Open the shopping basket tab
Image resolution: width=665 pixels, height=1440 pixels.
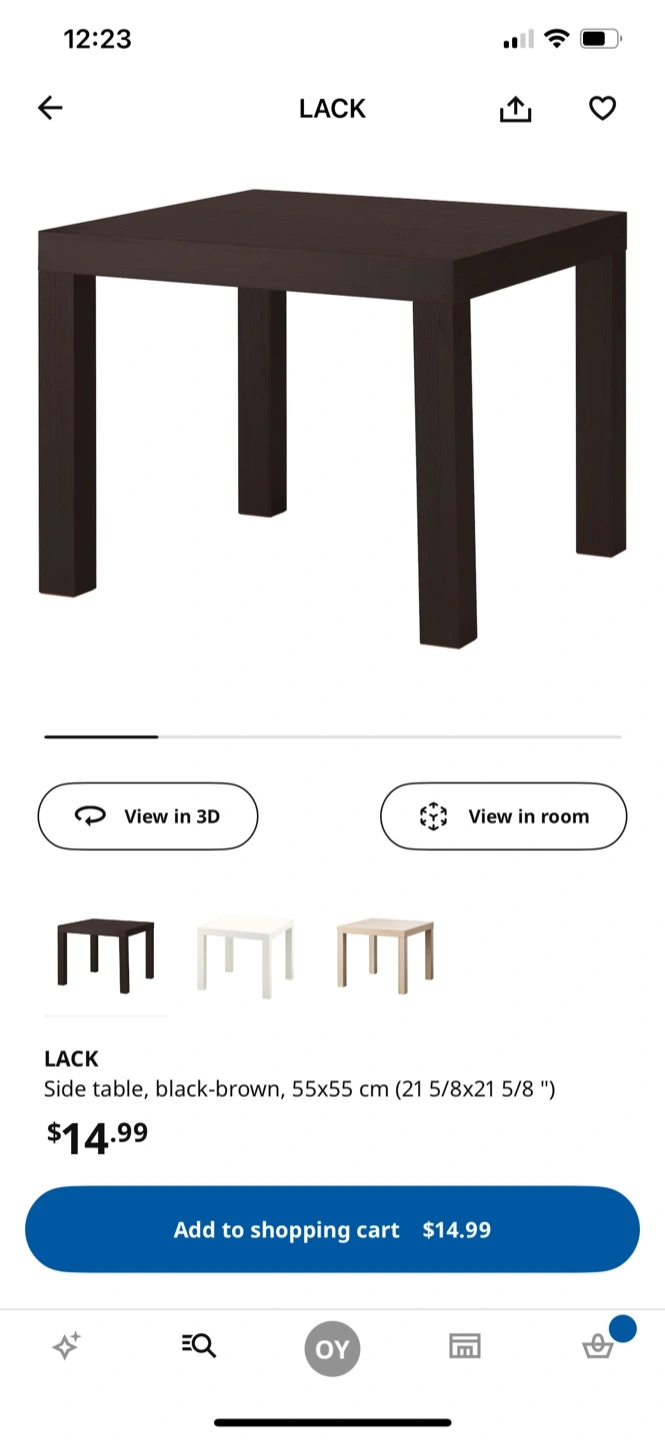click(x=598, y=1346)
